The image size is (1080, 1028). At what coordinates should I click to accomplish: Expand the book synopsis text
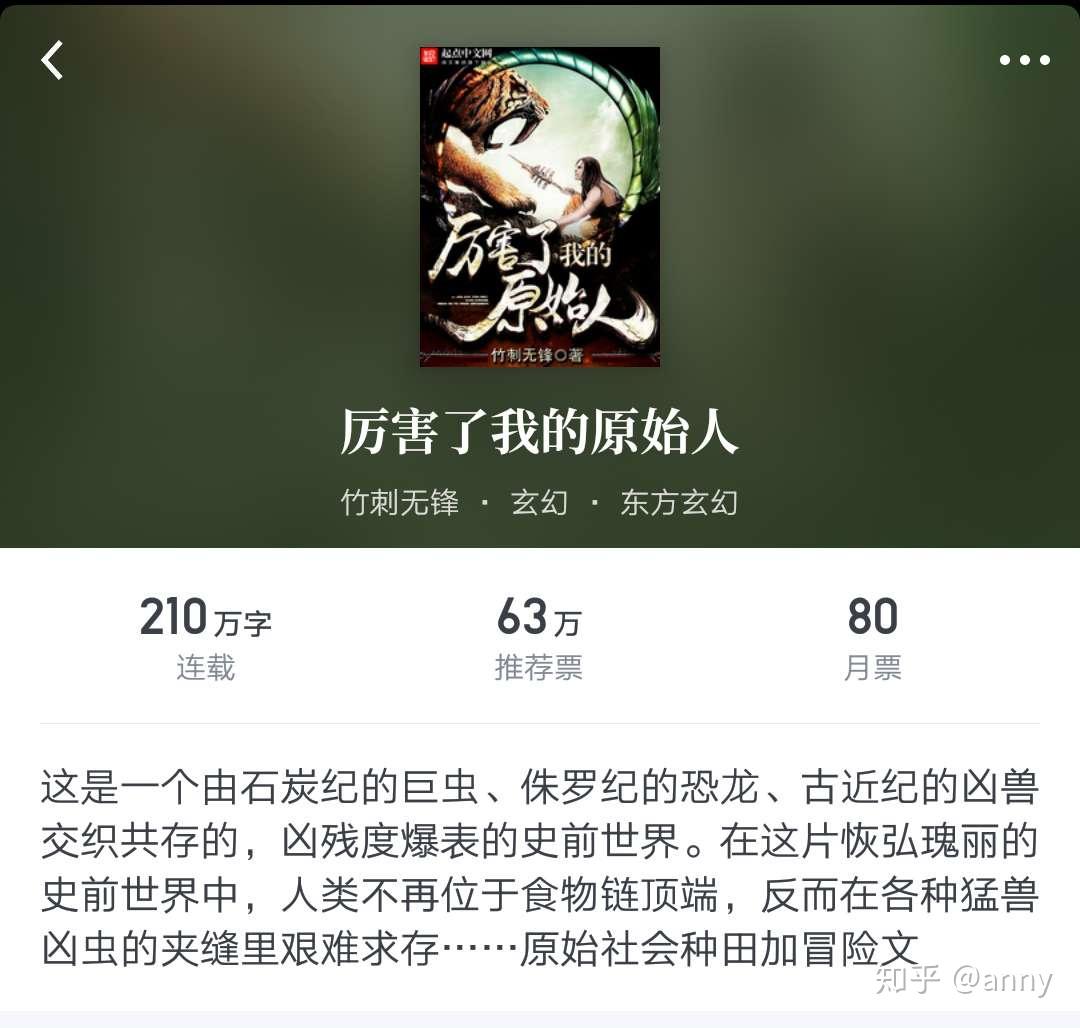click(x=540, y=868)
